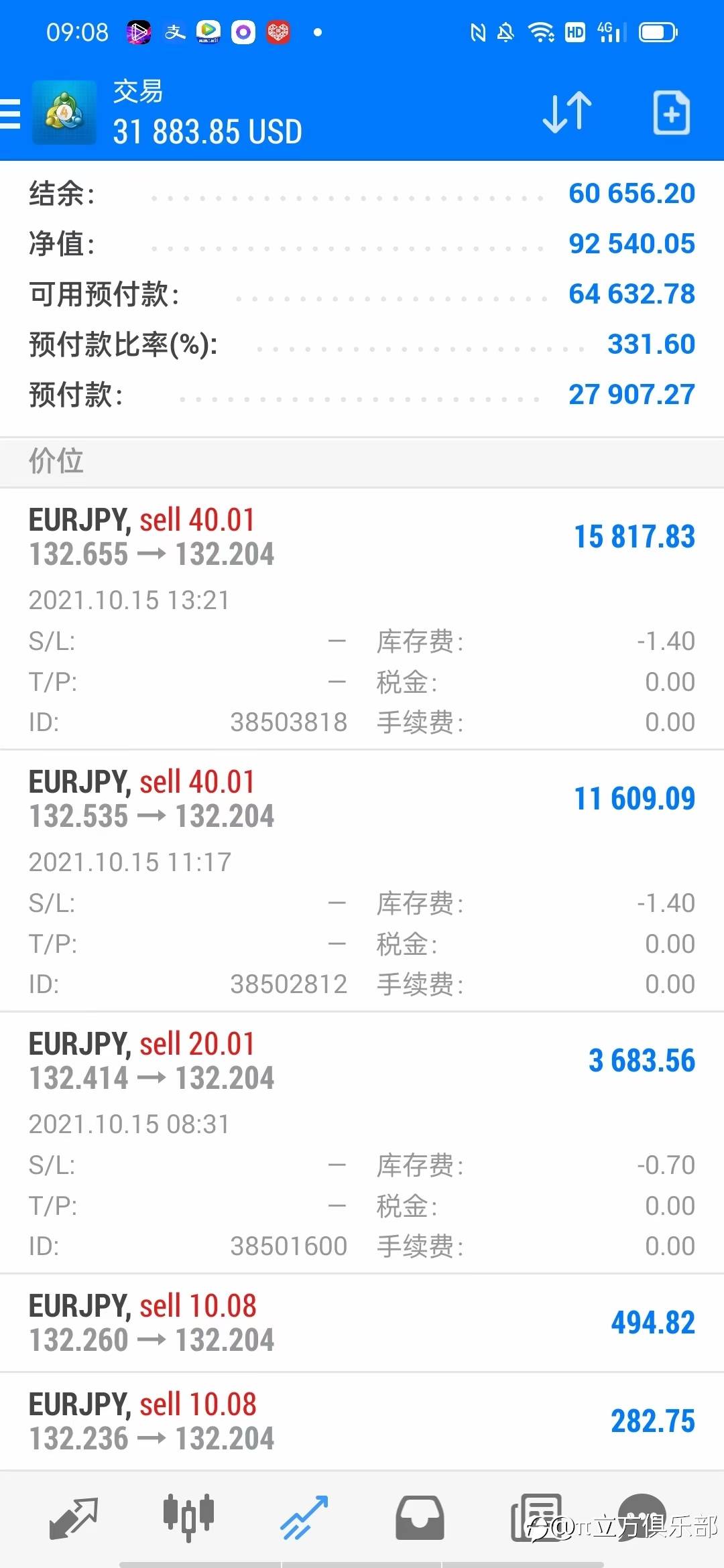Expand EURJPY sell 10.08 position at 132.236
The width and height of the screenshot is (724, 1568).
coord(362,1421)
